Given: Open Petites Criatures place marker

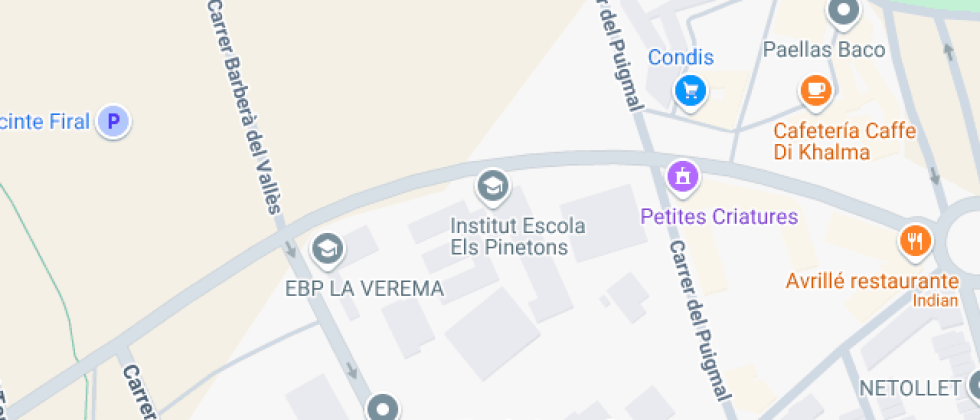Looking at the screenshot, I should coord(683,178).
